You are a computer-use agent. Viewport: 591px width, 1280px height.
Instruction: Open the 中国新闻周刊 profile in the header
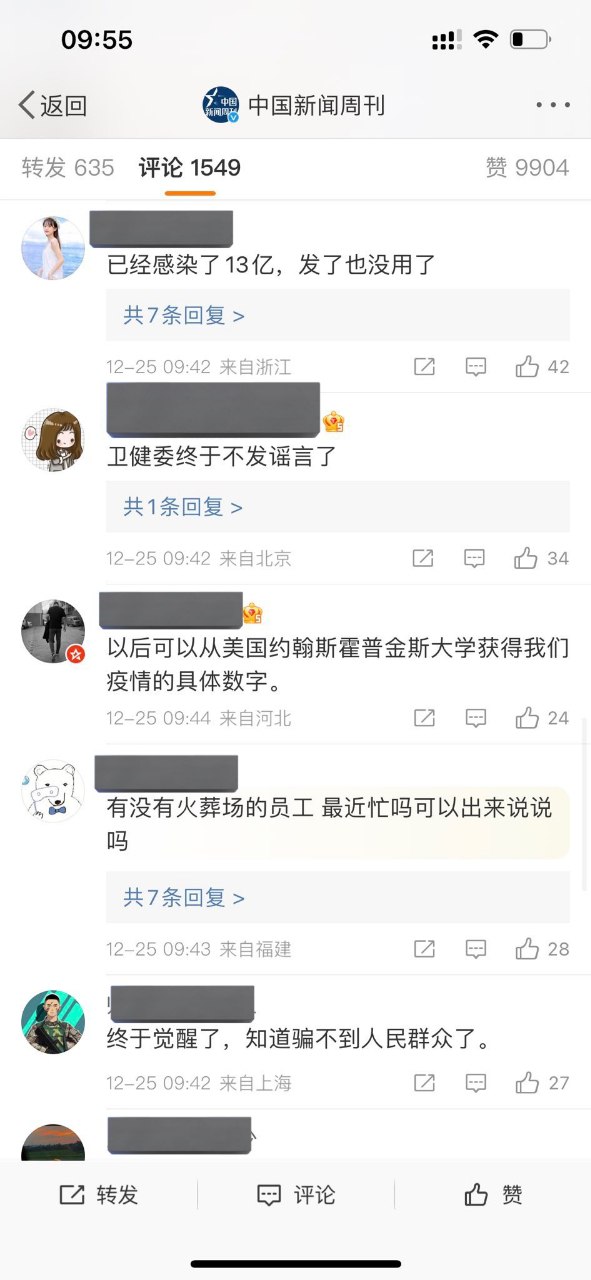[293, 105]
